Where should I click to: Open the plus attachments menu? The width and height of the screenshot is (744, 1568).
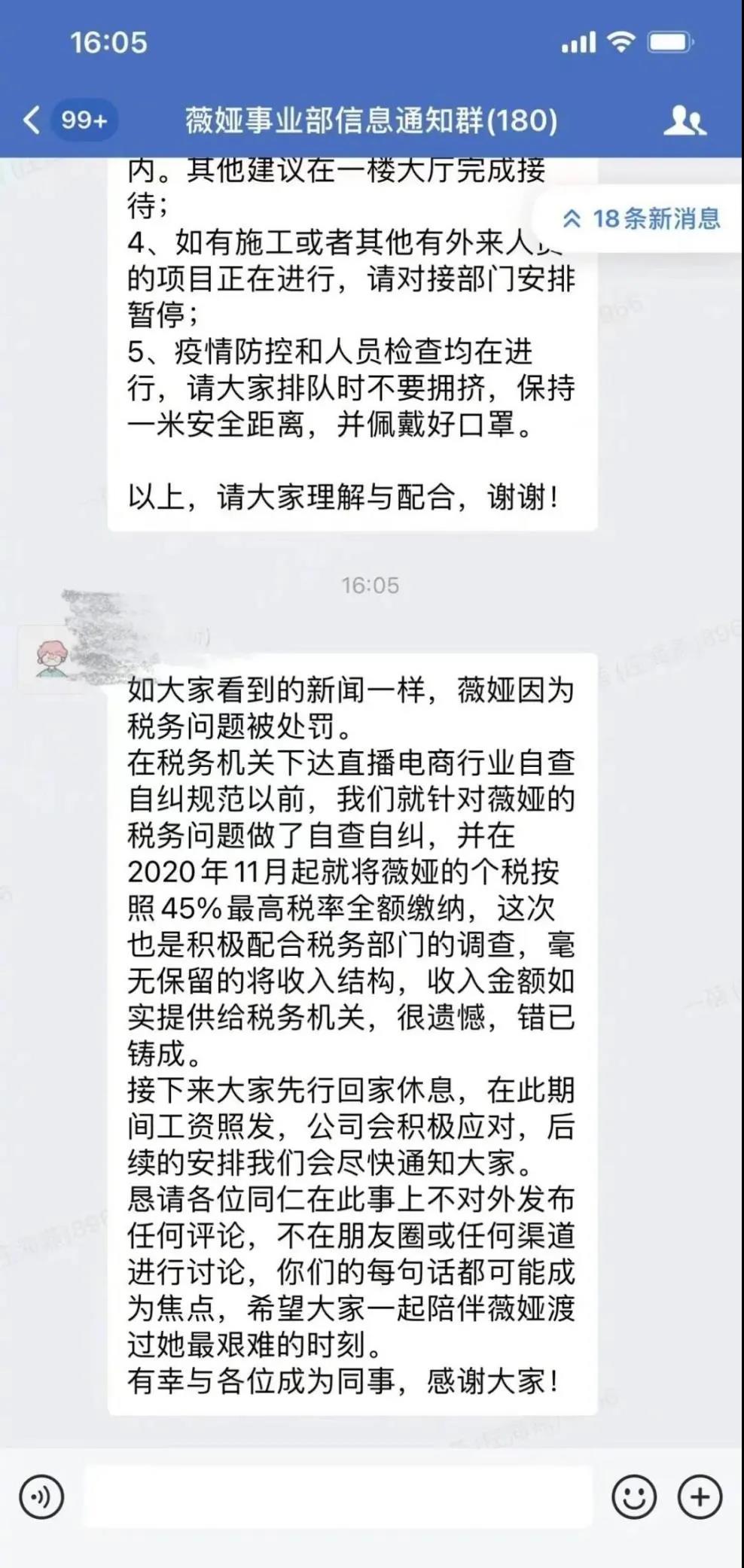pyautogui.click(x=700, y=1496)
